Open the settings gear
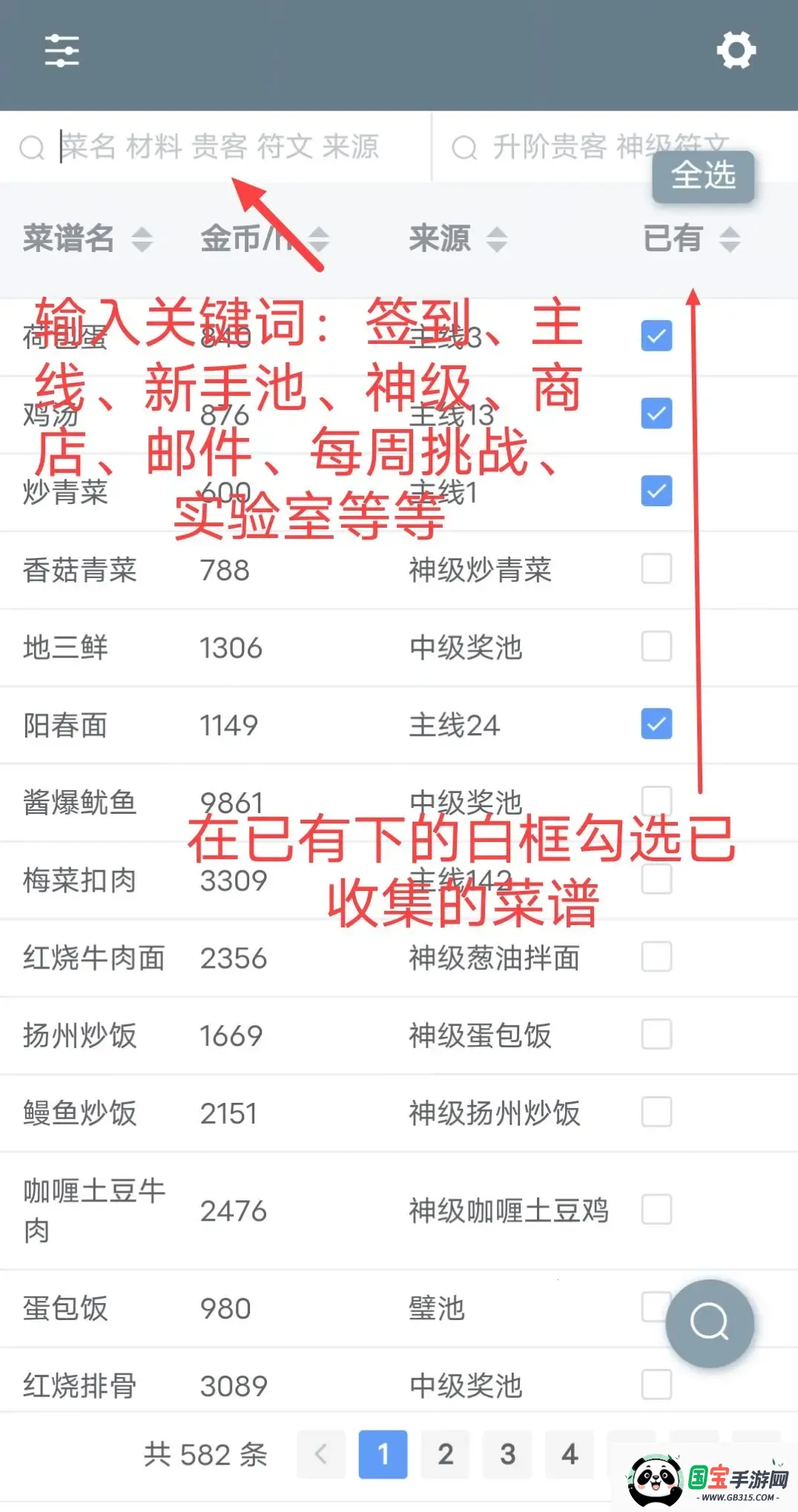 click(736, 50)
